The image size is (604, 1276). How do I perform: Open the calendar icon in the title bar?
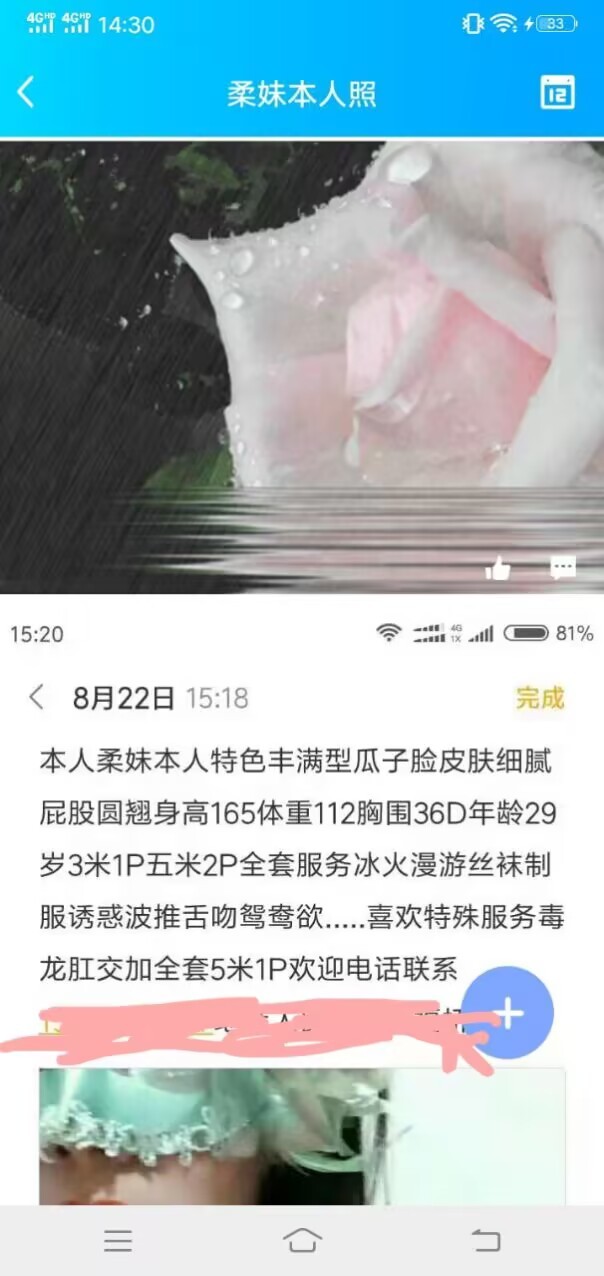(x=557, y=93)
